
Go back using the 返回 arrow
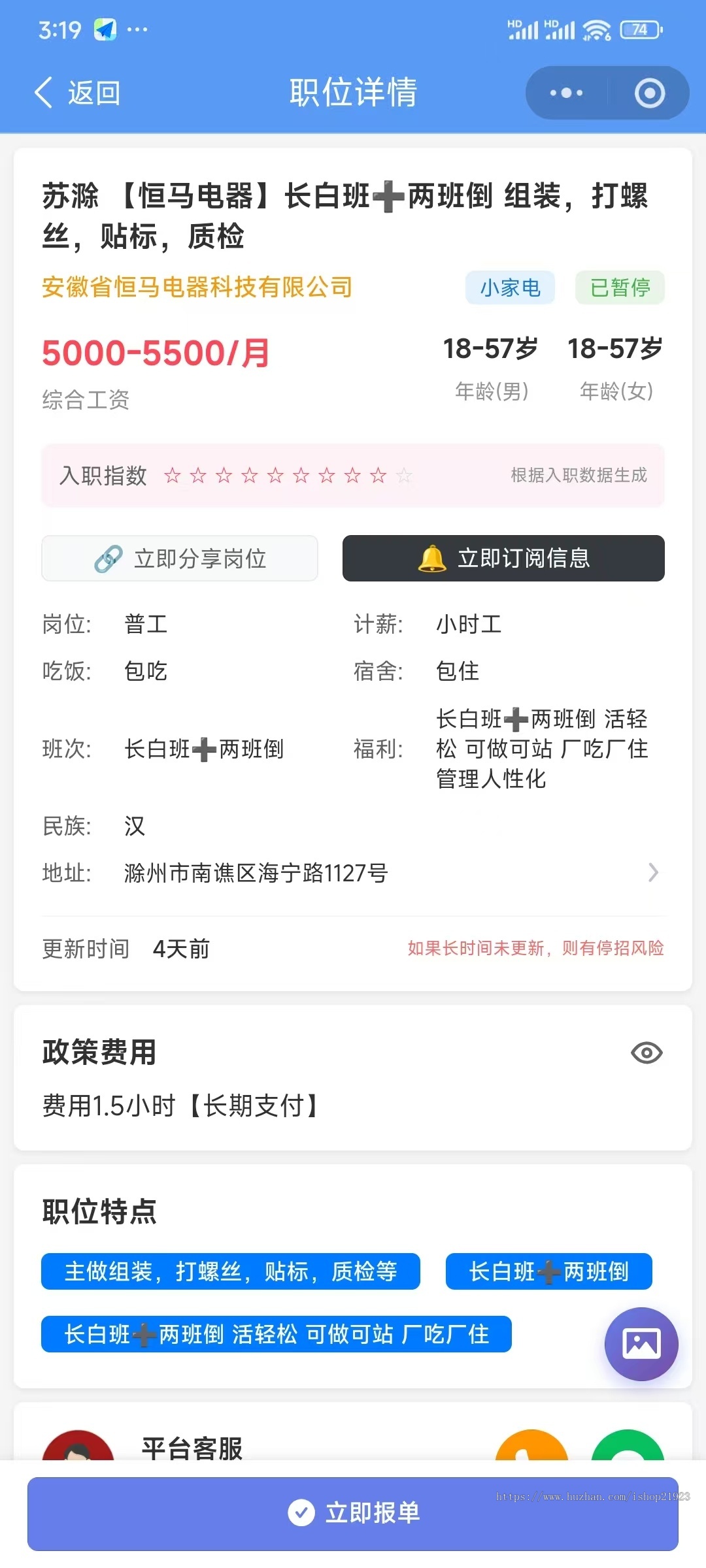pos(76,93)
